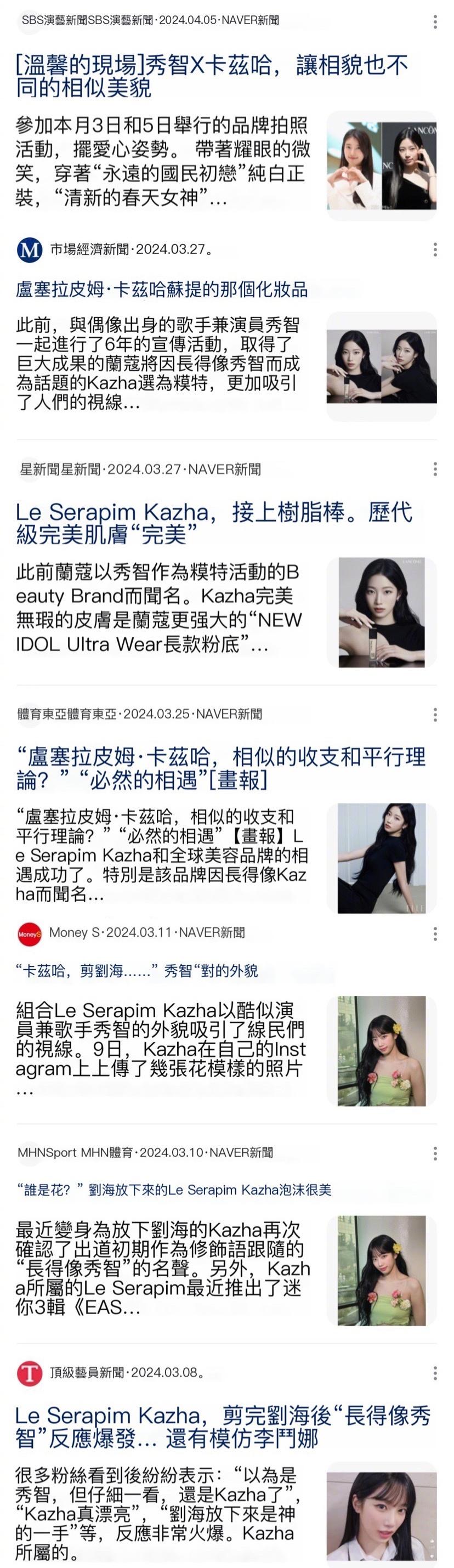Screen dimensions: 454x1568
Task: Open the 盧塞拉皮姆·卡茲哈蘇提的那個化妝品 headline
Action: [x=162, y=290]
